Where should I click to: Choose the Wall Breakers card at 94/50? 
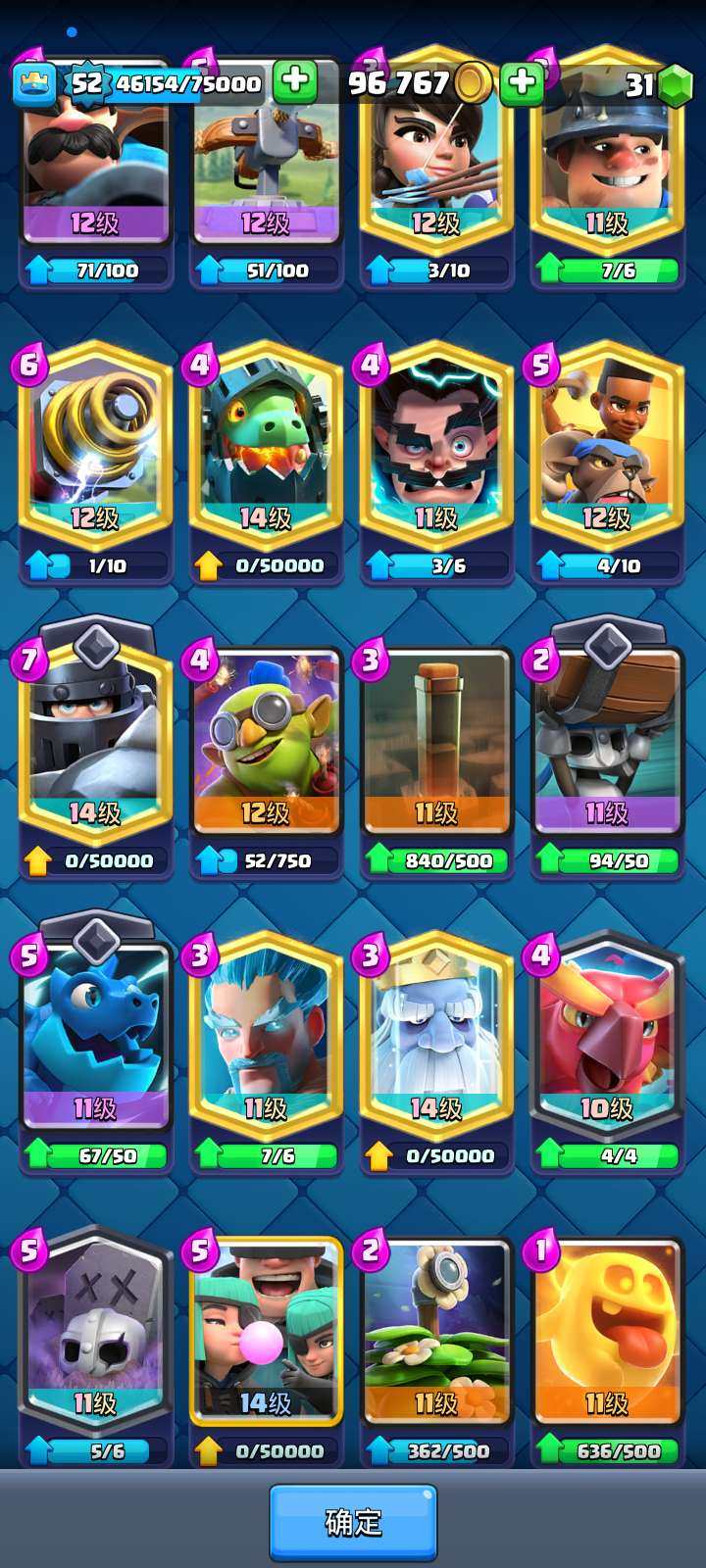607,745
